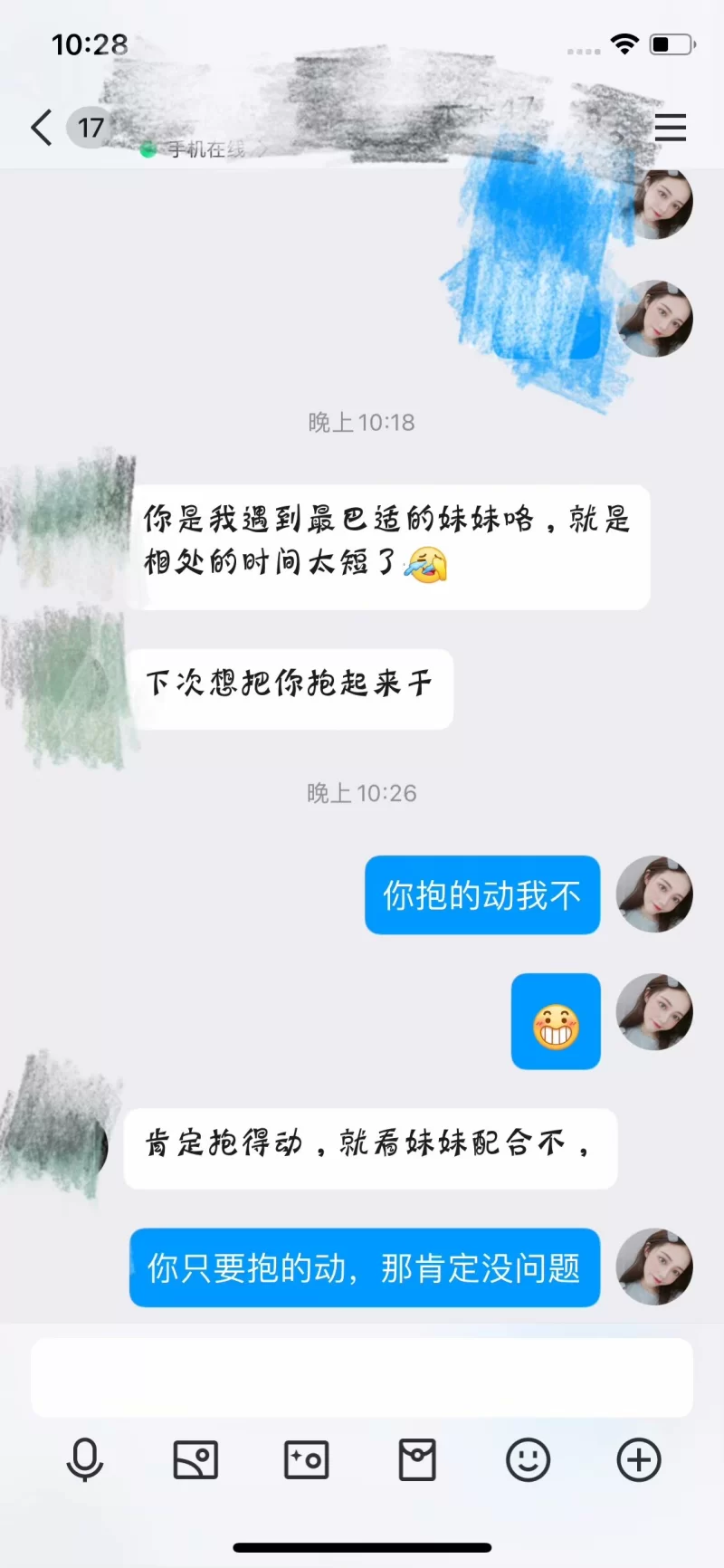Open more options with the plus icon
Viewport: 724px width, 1568px height.
[x=639, y=1459]
